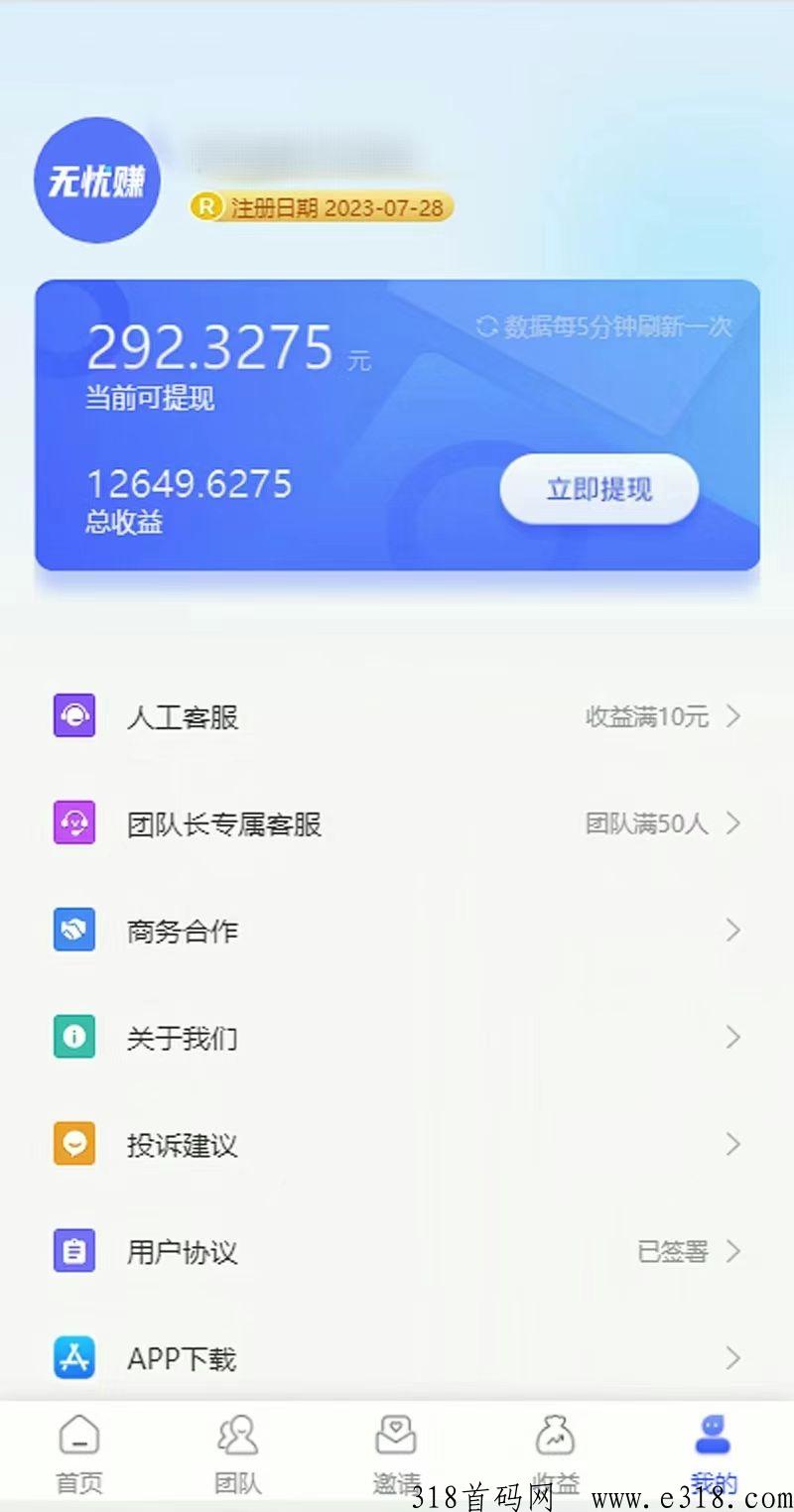
Task: Open 商务合作 business cooperation
Action: click(397, 931)
